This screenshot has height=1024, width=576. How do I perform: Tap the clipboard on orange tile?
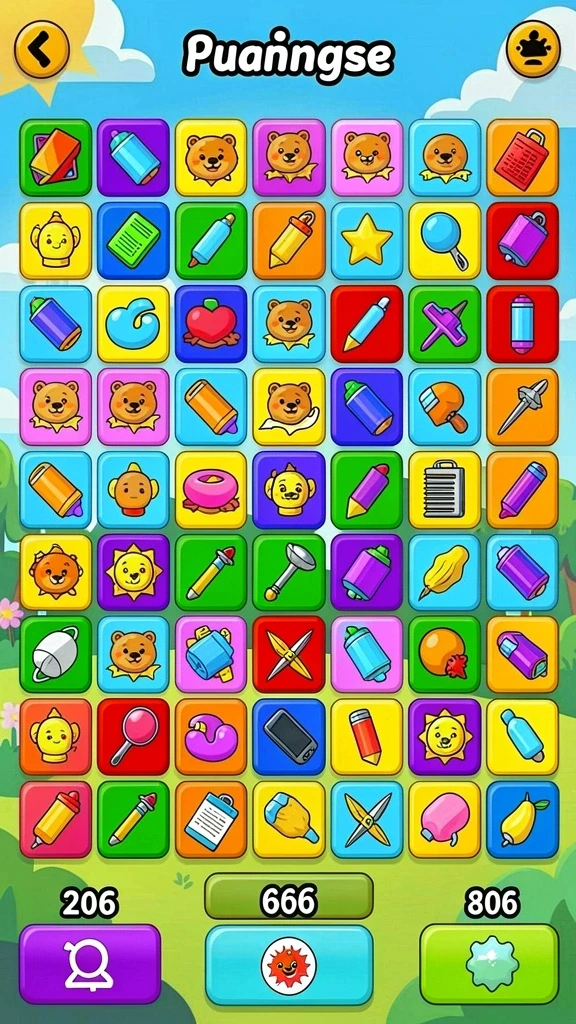(x=211, y=820)
